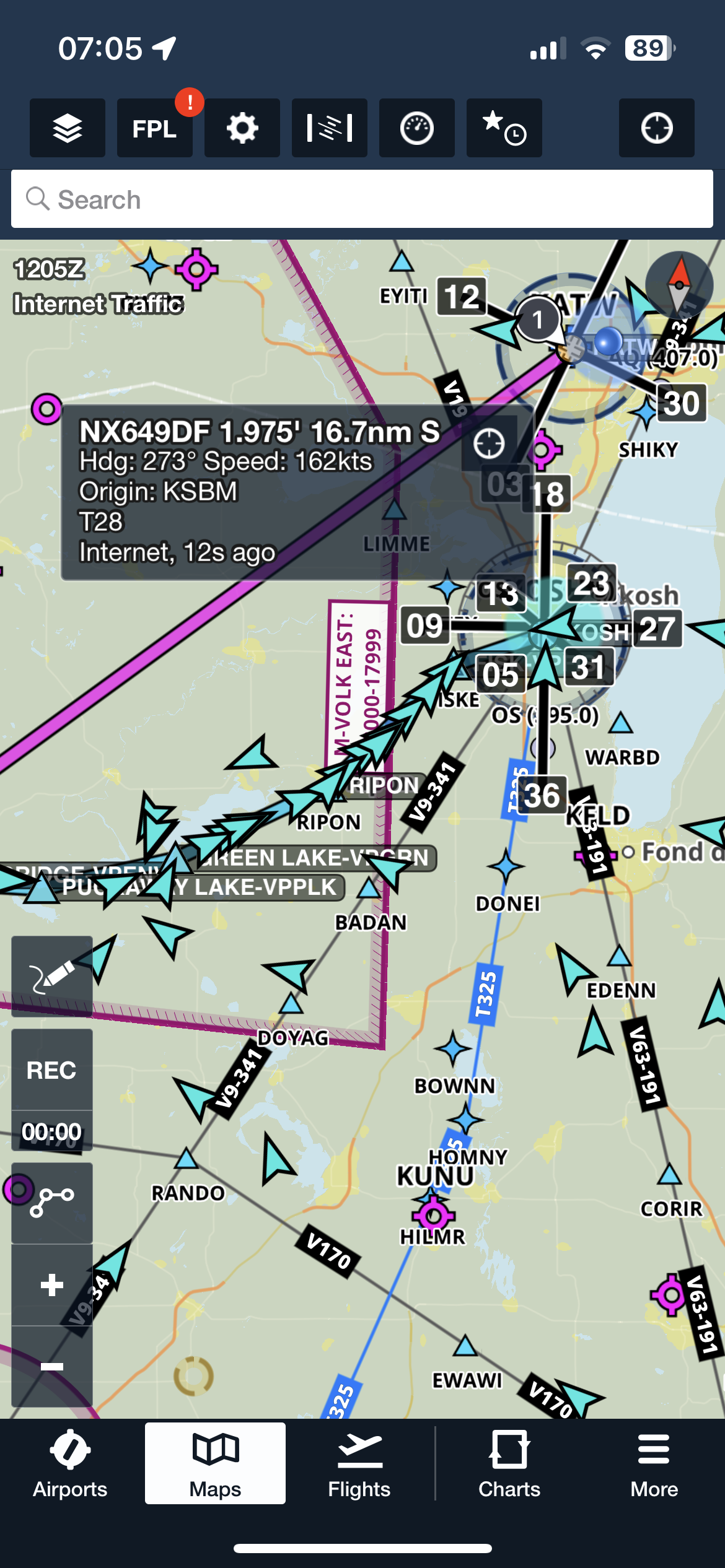725x1568 pixels.
Task: Reset map orientation with compass
Action: 679,285
